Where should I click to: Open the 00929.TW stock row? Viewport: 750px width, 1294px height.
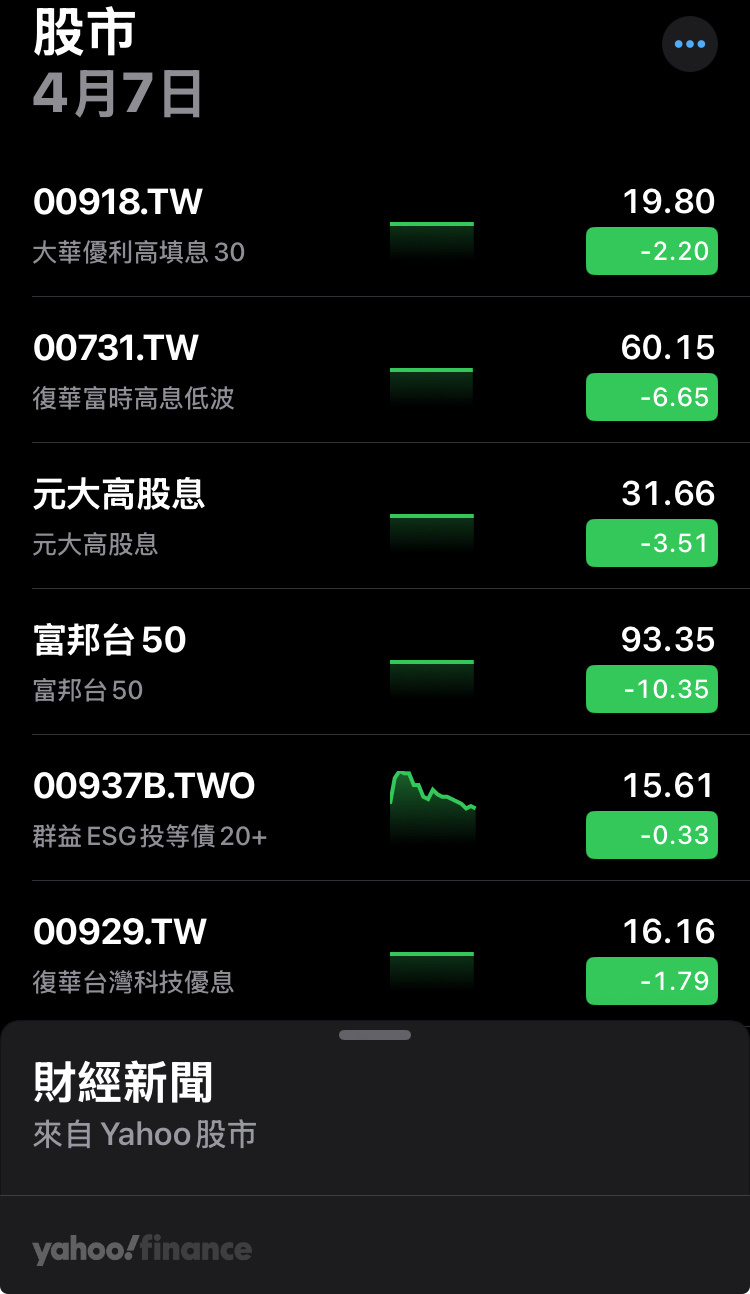[375, 952]
